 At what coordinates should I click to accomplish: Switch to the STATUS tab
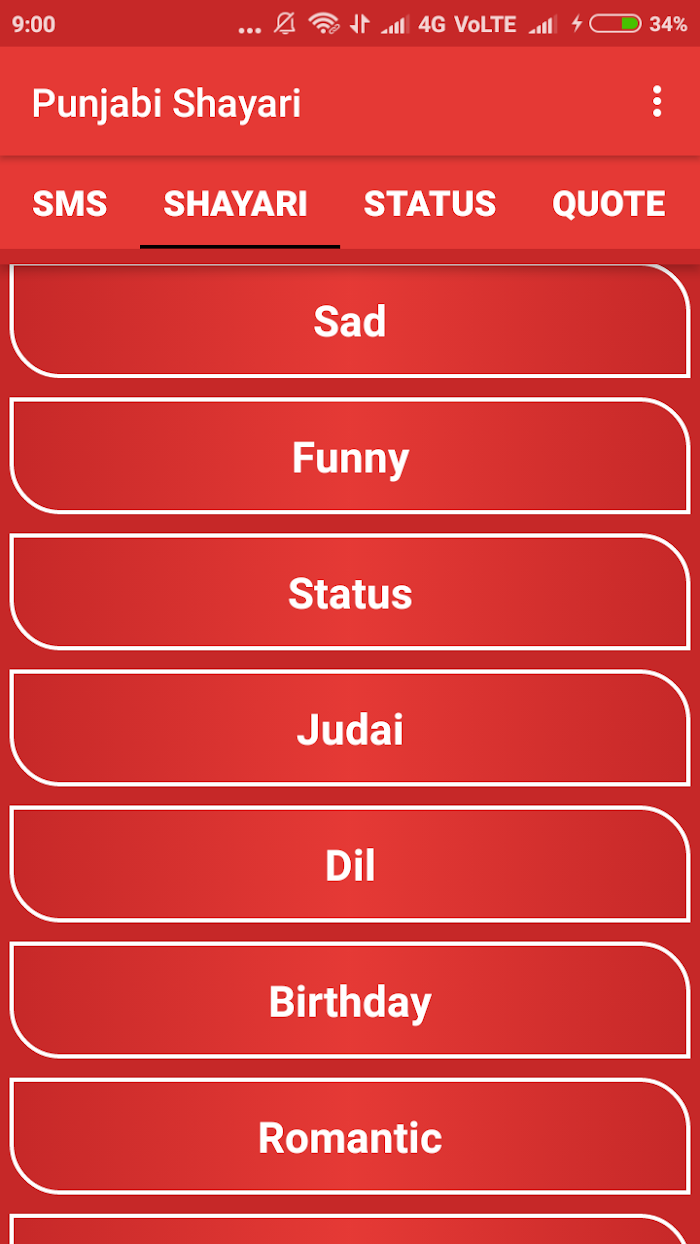[430, 204]
